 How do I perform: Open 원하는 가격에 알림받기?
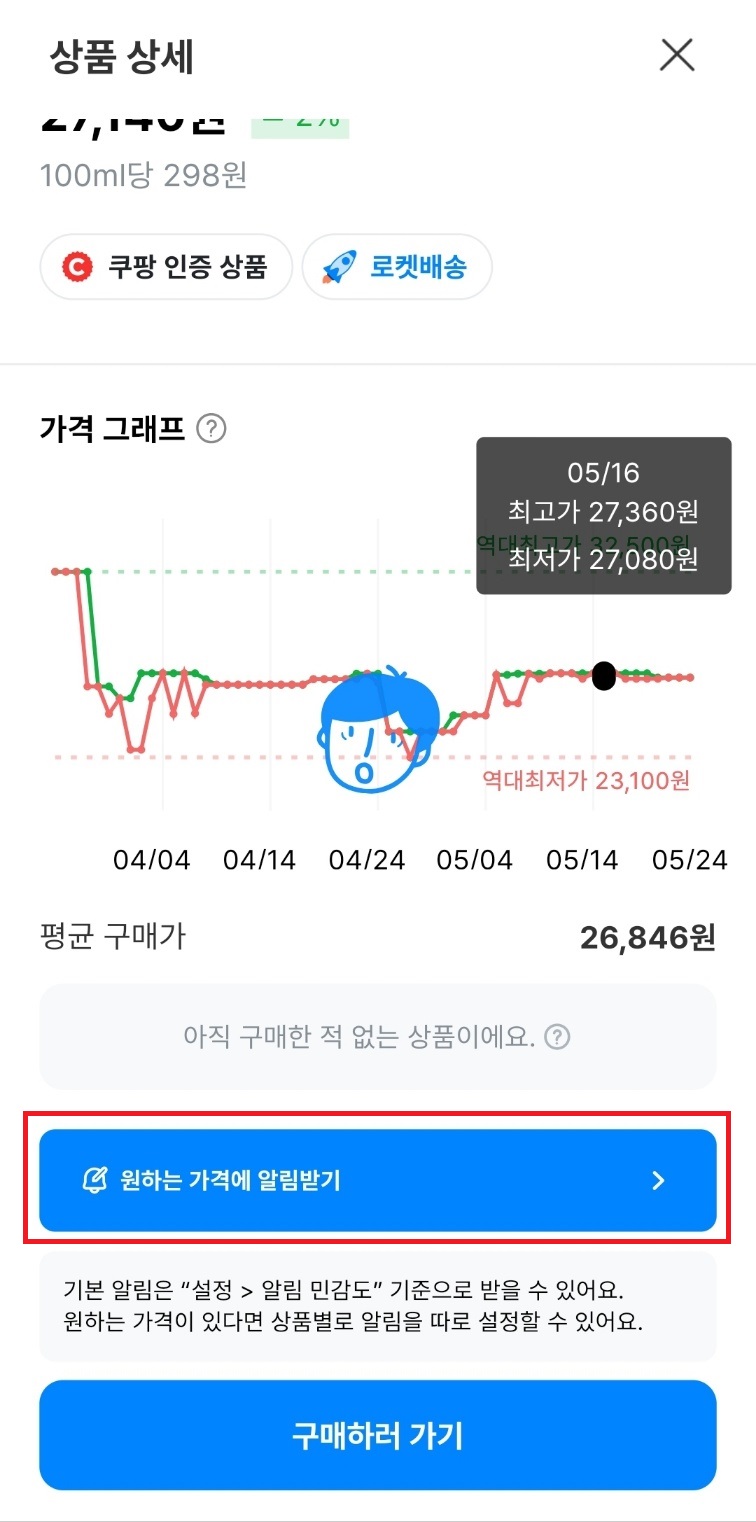click(378, 1181)
